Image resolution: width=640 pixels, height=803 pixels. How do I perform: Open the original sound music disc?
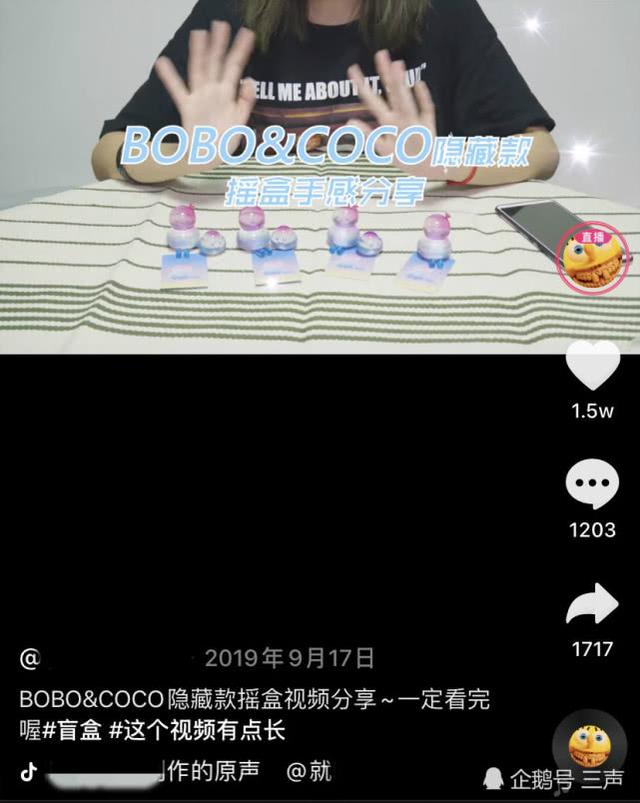tap(588, 746)
